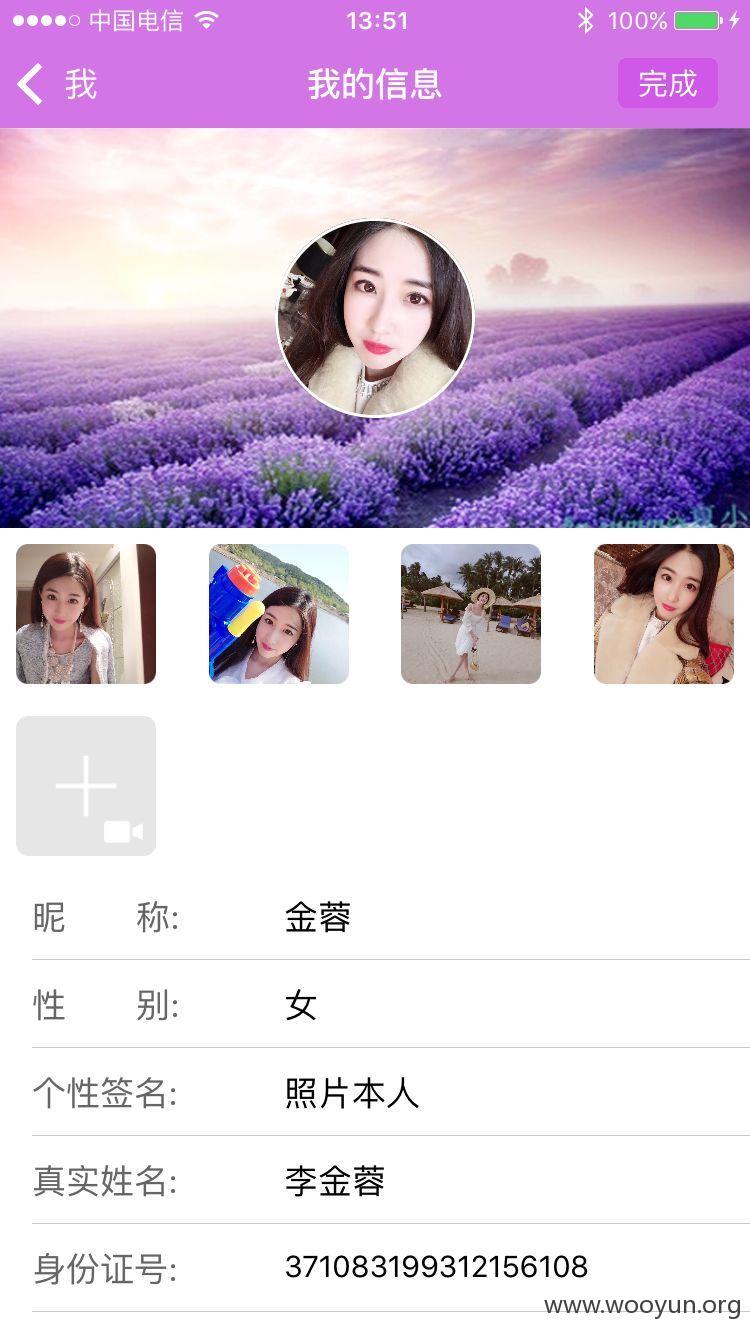The width and height of the screenshot is (750, 1334).
Task: Open the photo with the water gun toy
Action: point(279,614)
